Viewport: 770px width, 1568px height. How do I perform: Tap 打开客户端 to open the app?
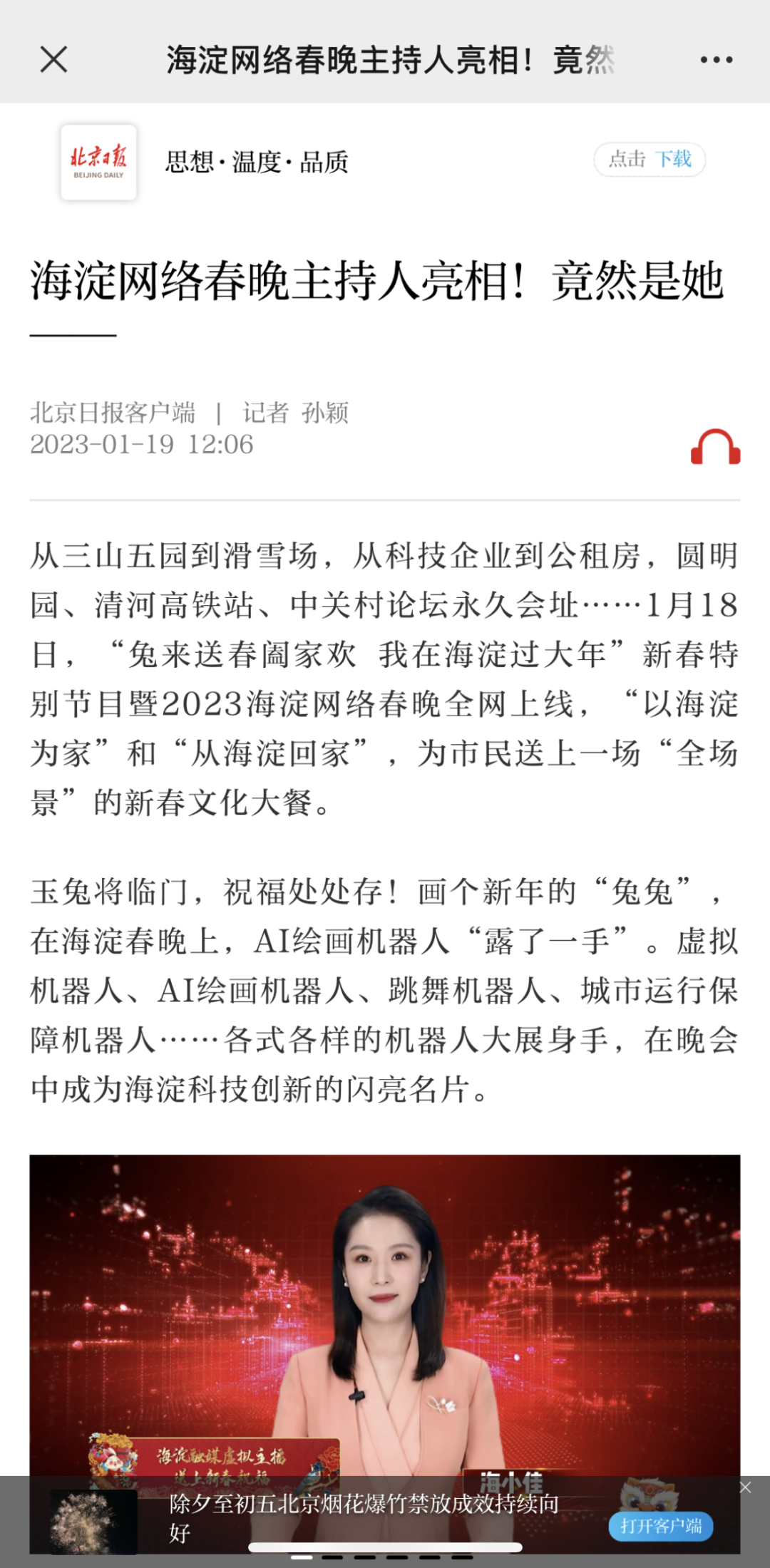(661, 1526)
